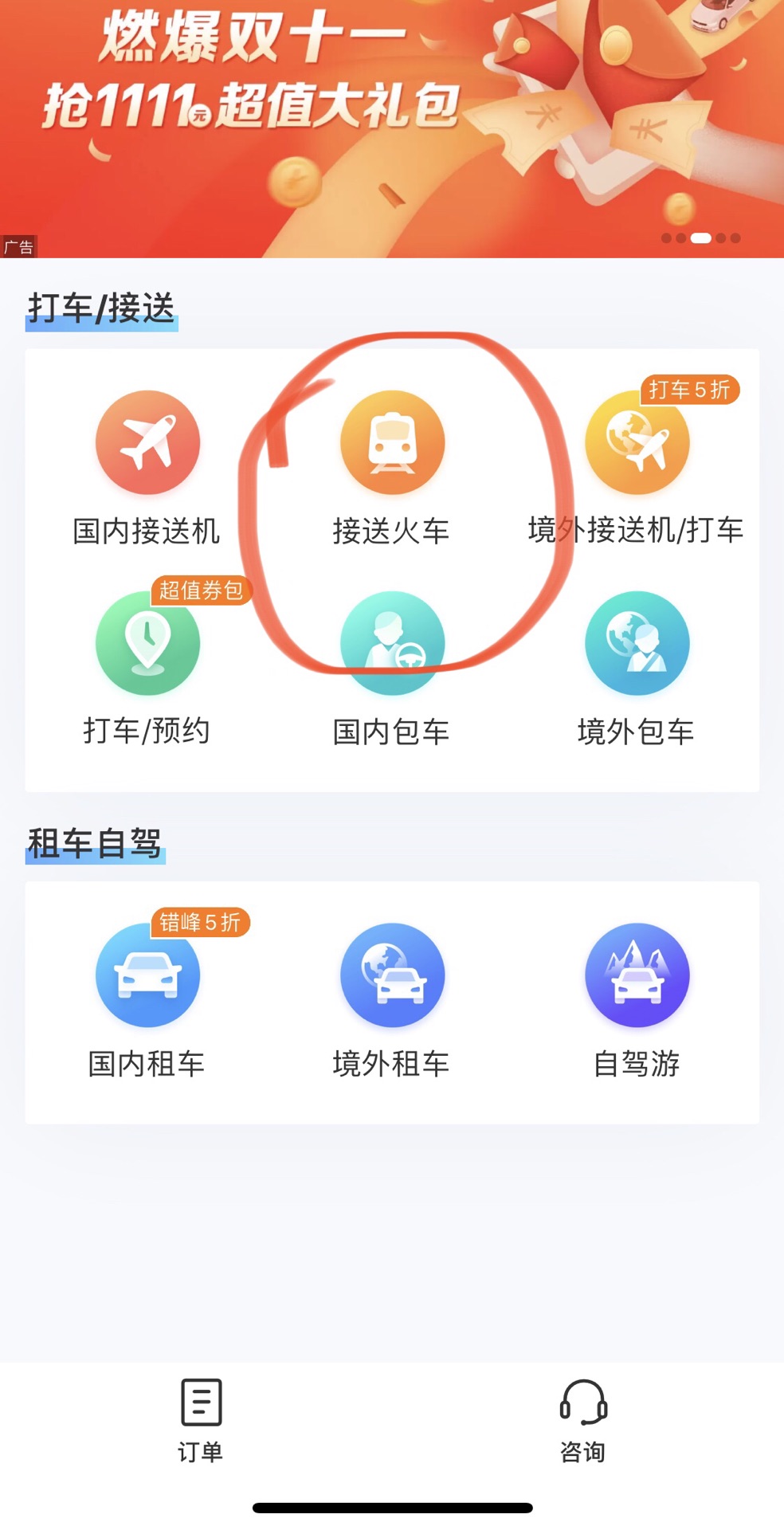Image resolution: width=784 pixels, height=1530 pixels.
Task: Go to the 订单 orders tab
Action: (201, 1420)
